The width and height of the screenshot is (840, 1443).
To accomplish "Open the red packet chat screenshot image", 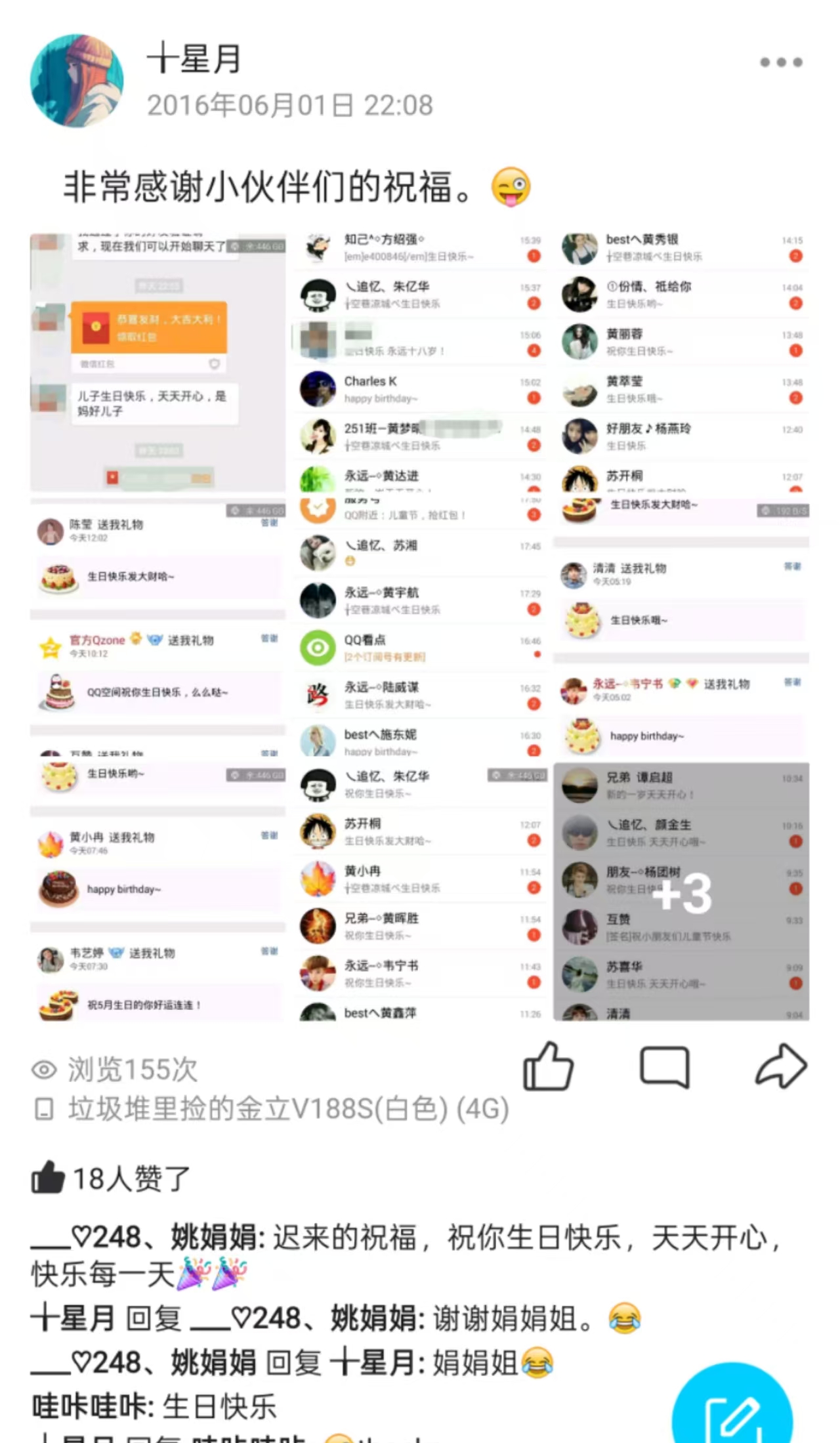I will (157, 362).
